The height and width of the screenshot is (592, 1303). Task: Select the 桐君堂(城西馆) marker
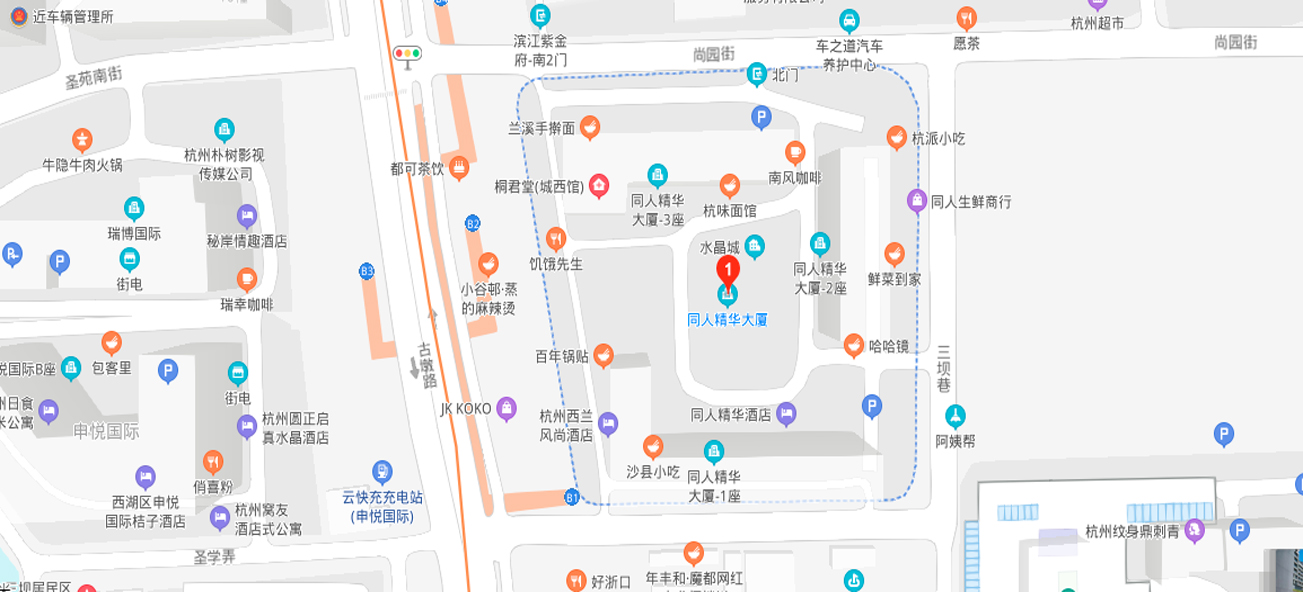[599, 185]
